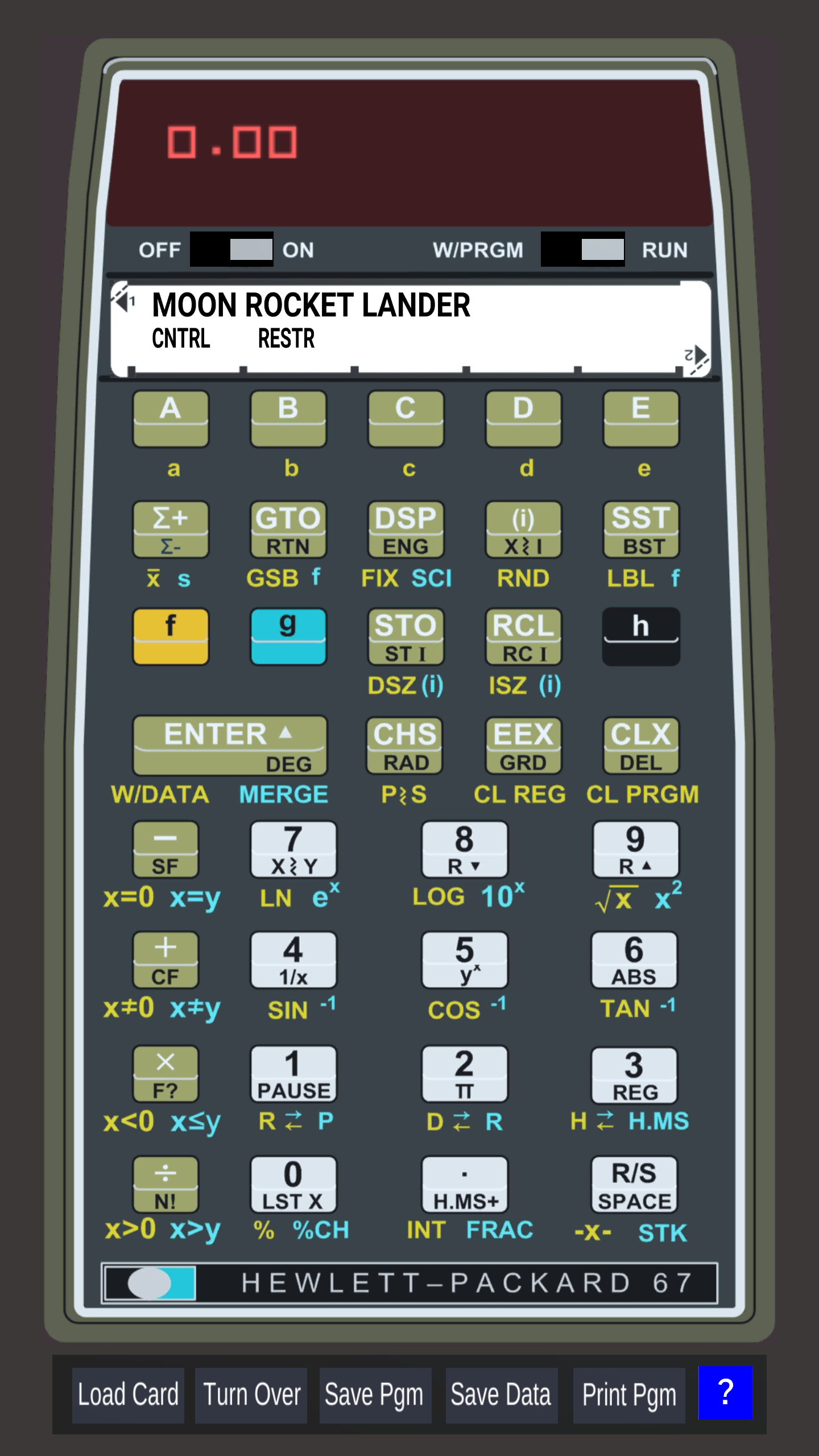Turn over the program card
819x1456 pixels.
coord(251,1395)
